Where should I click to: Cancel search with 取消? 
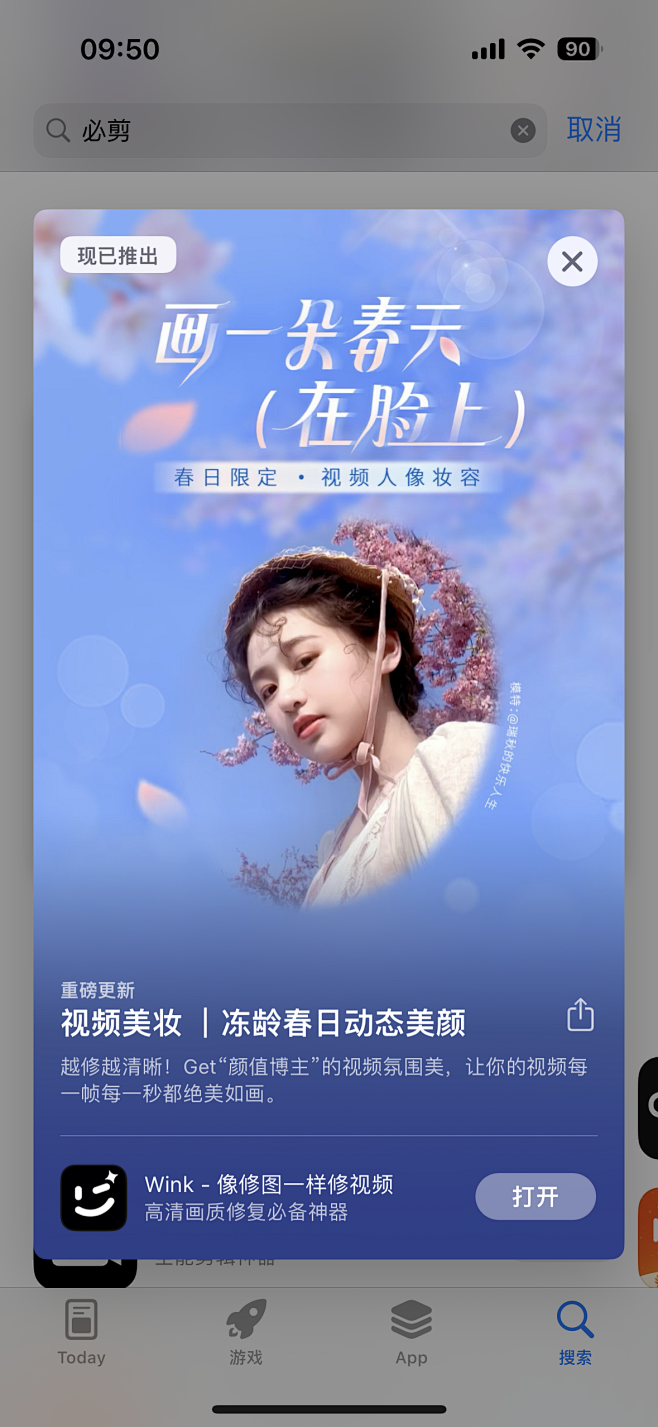[594, 129]
